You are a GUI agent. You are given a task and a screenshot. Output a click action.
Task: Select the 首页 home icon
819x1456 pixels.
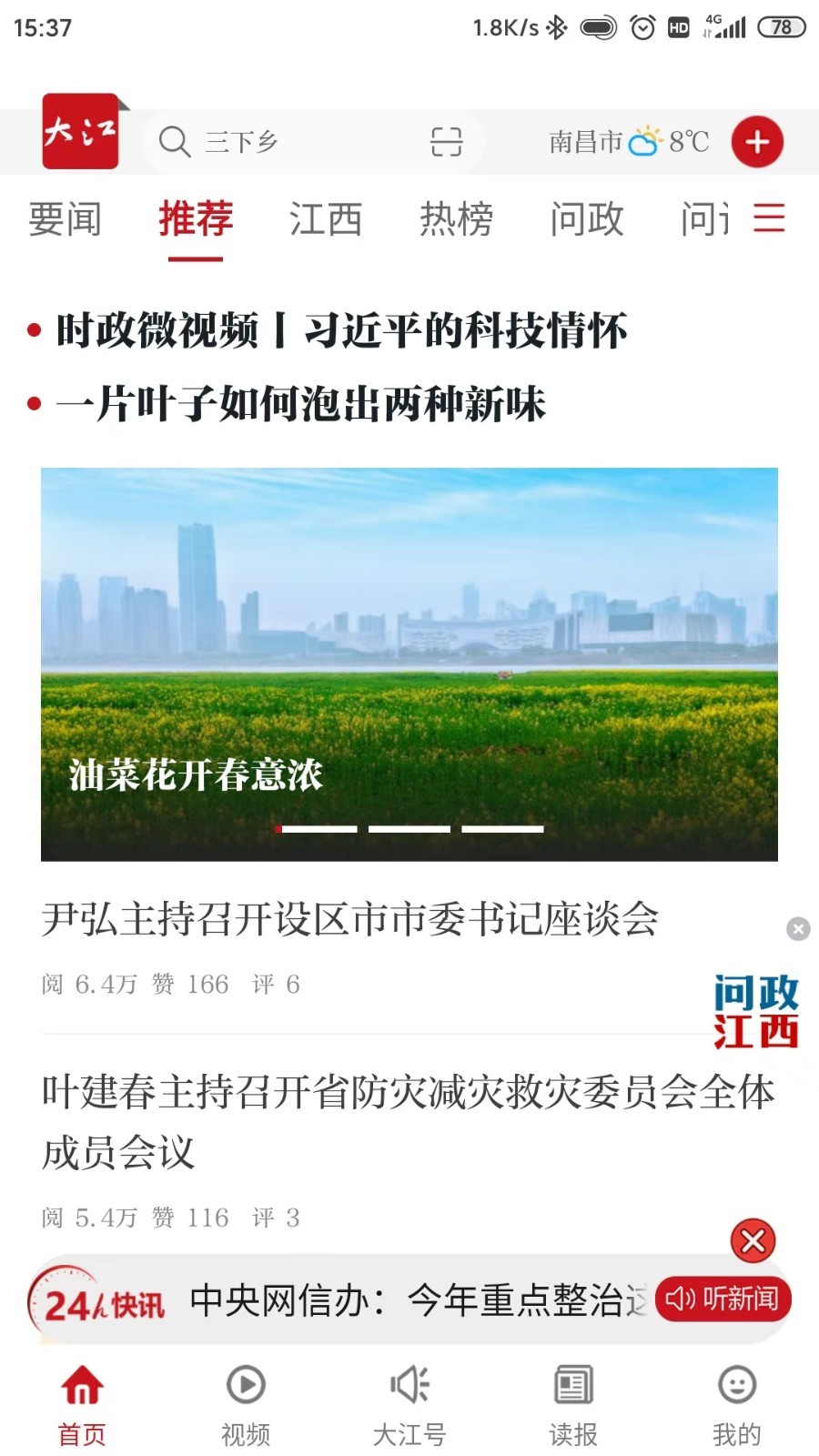pos(81,1386)
